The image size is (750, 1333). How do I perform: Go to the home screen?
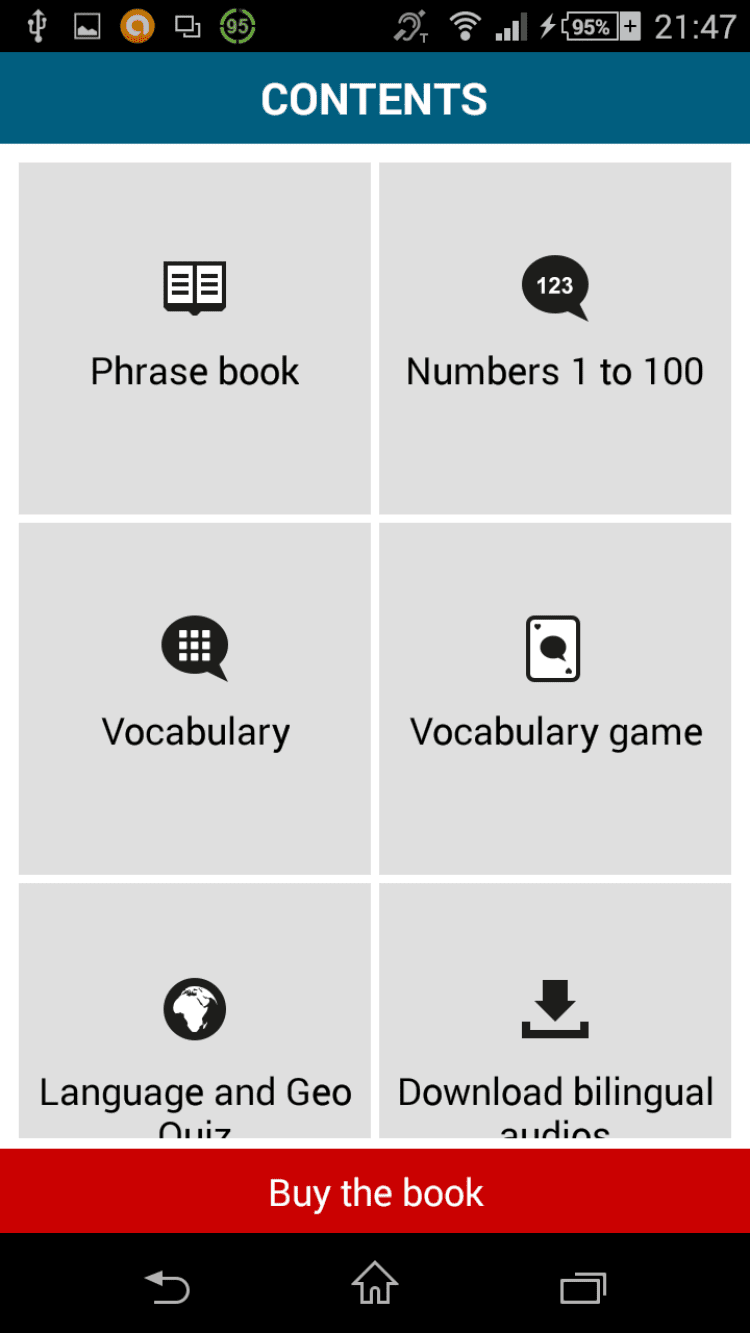coord(375,1284)
